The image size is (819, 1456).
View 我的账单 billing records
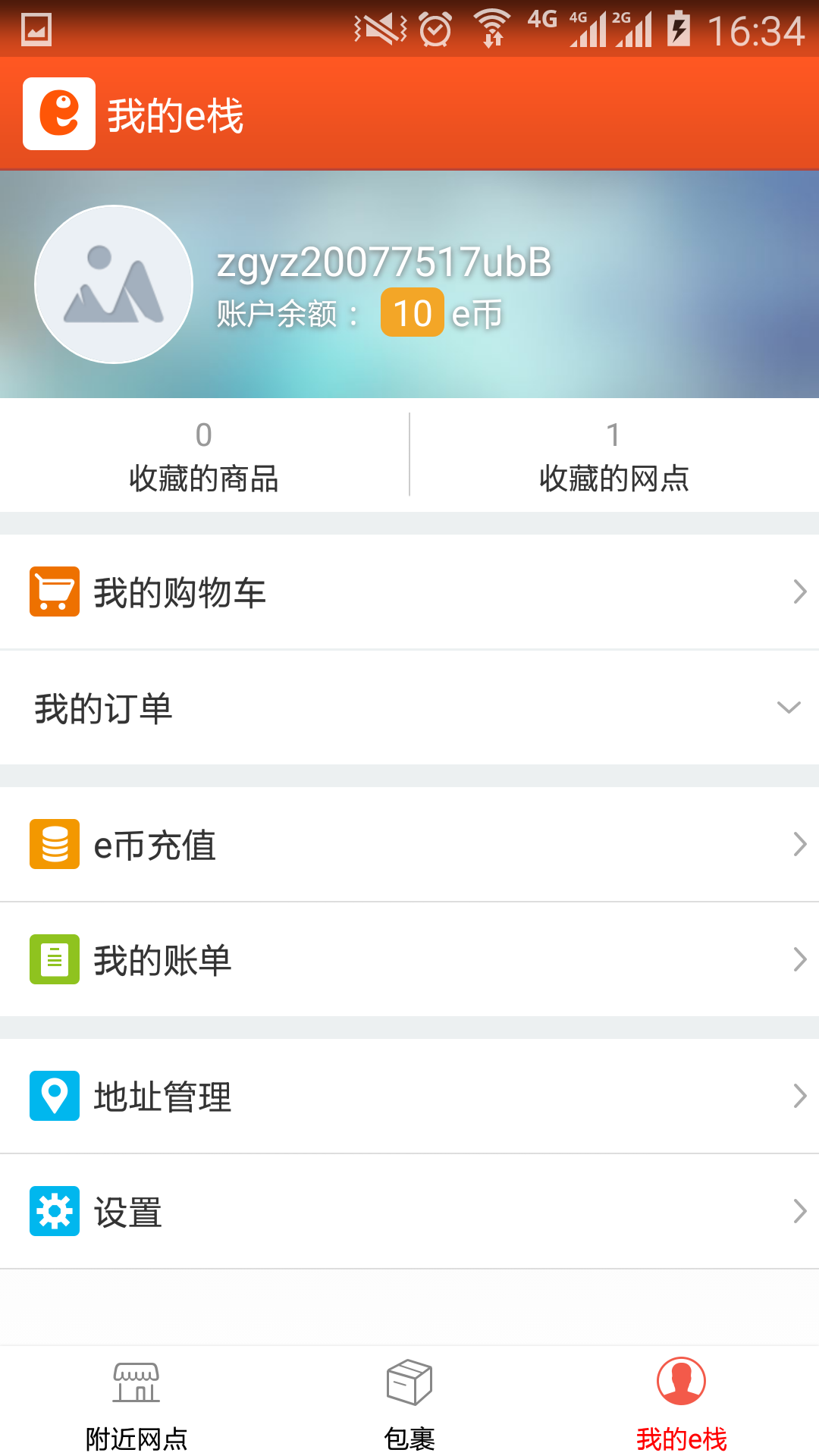pos(409,959)
